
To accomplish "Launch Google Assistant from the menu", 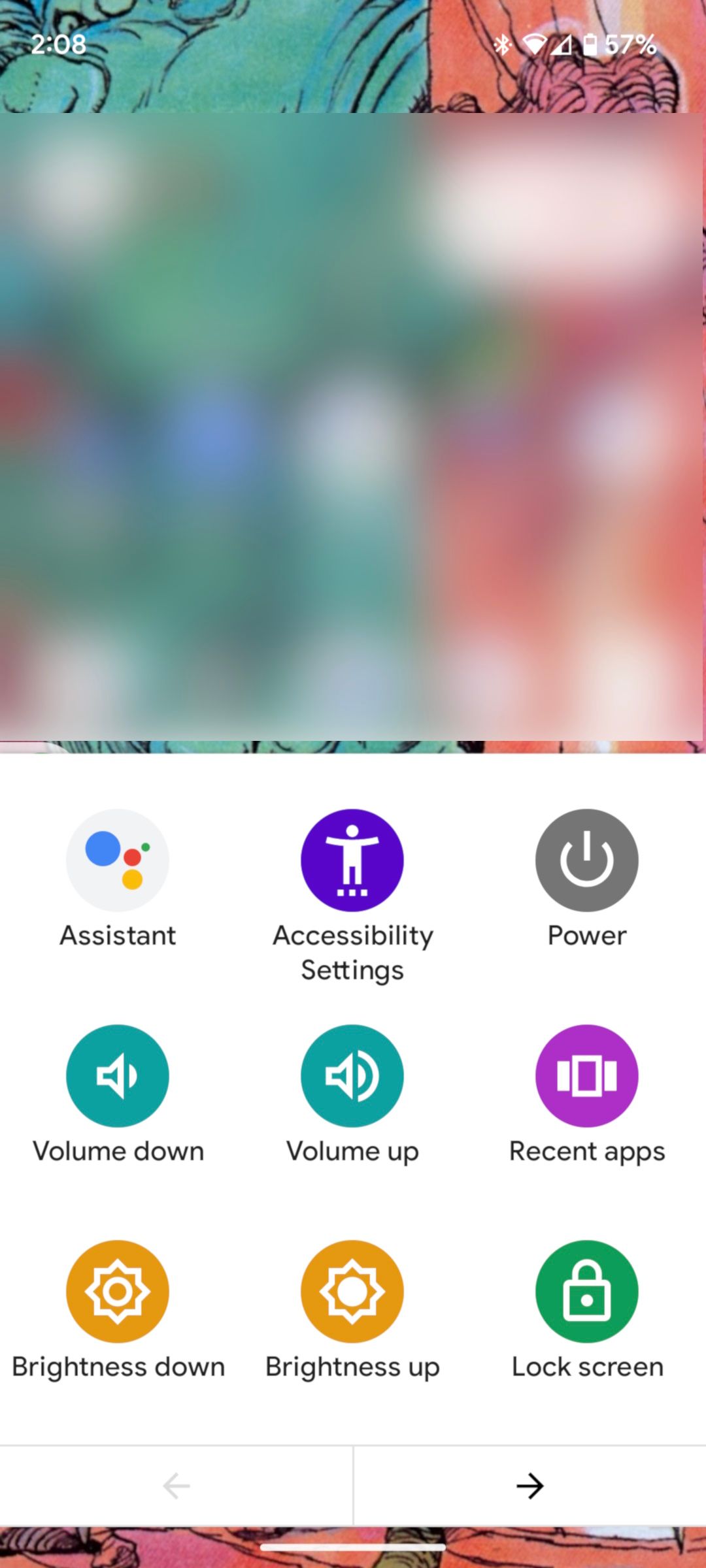I will click(x=118, y=860).
